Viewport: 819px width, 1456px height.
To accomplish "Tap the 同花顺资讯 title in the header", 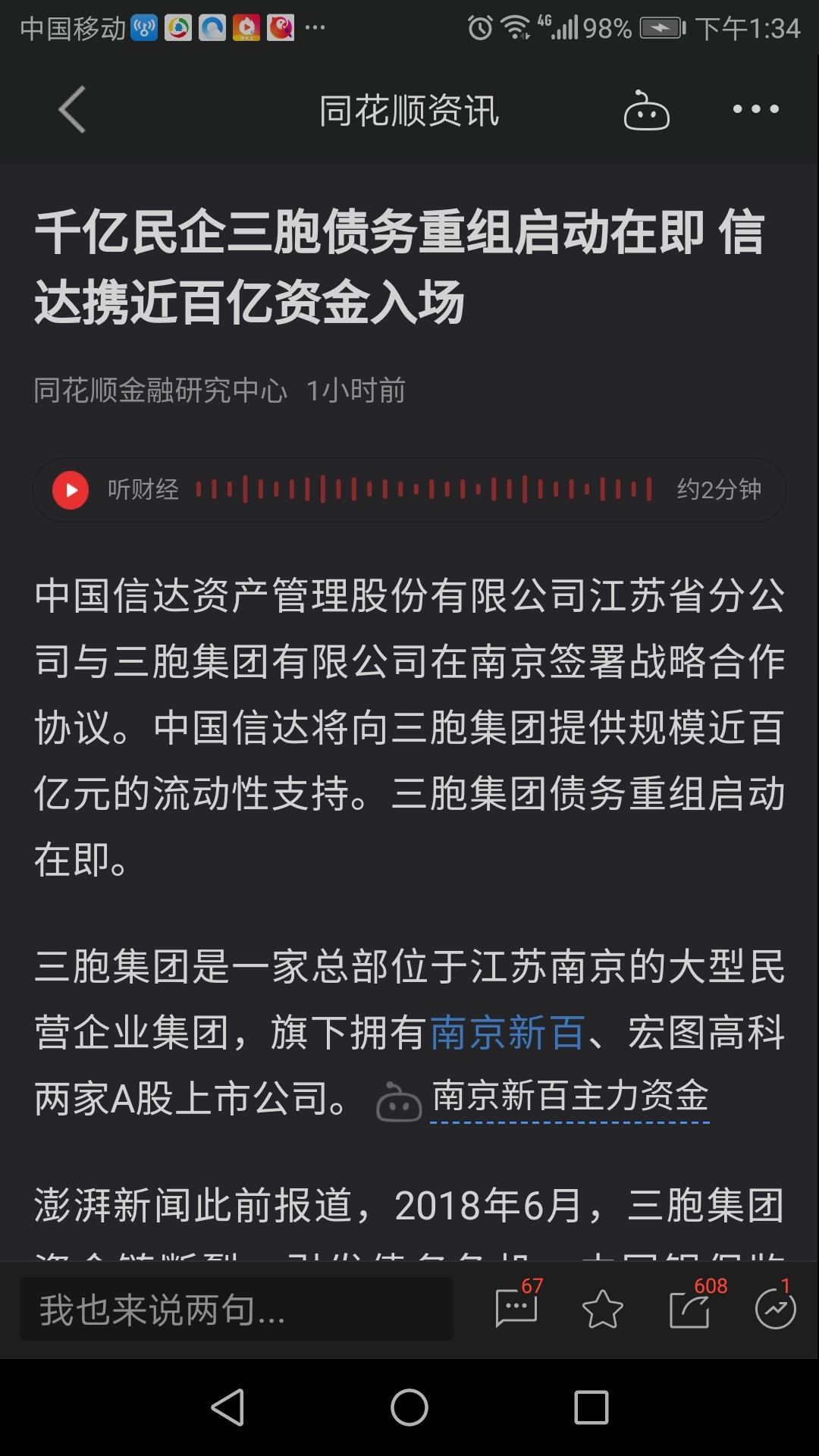I will pyautogui.click(x=409, y=110).
